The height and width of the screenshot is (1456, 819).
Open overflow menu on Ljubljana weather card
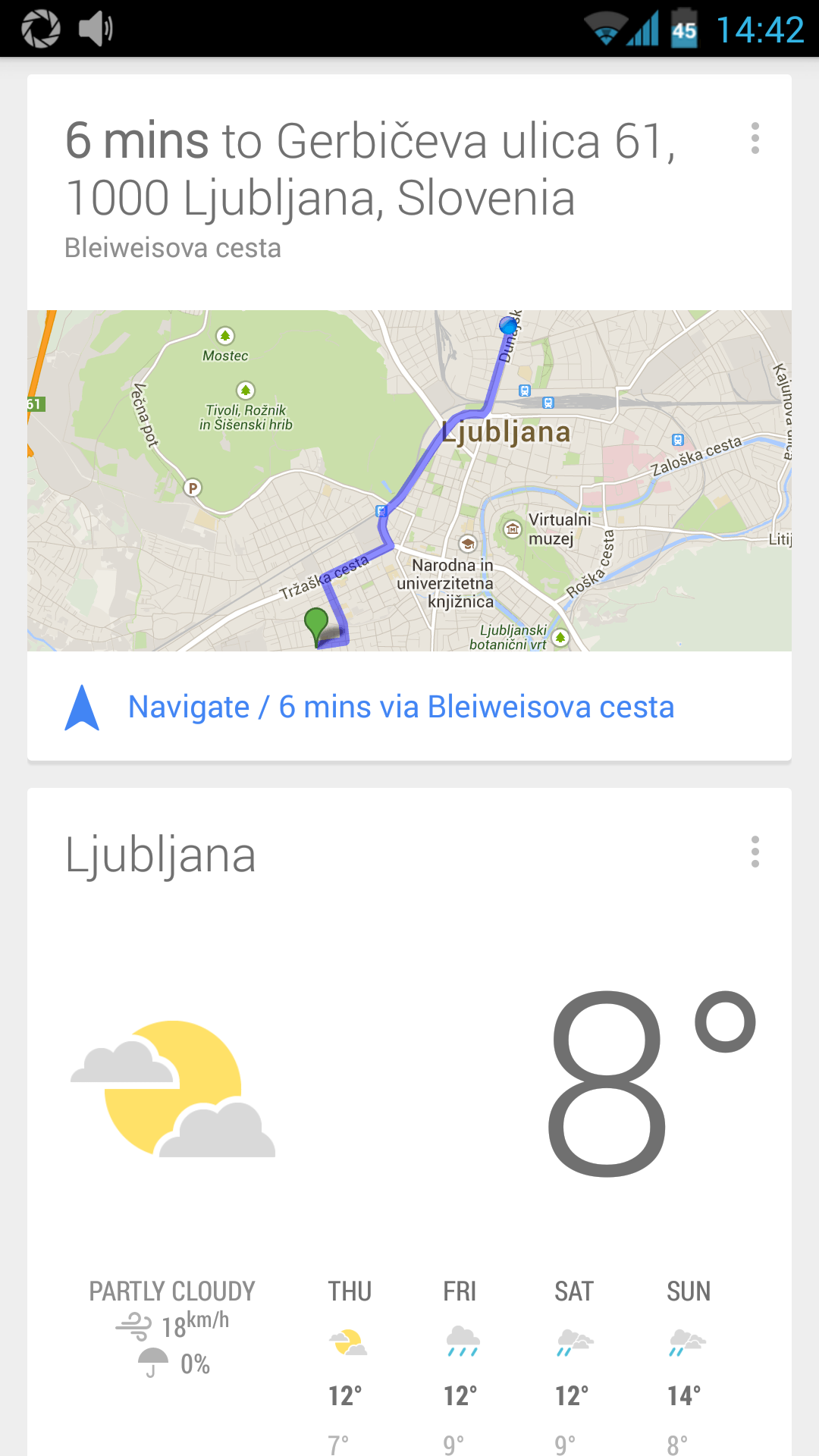click(755, 852)
